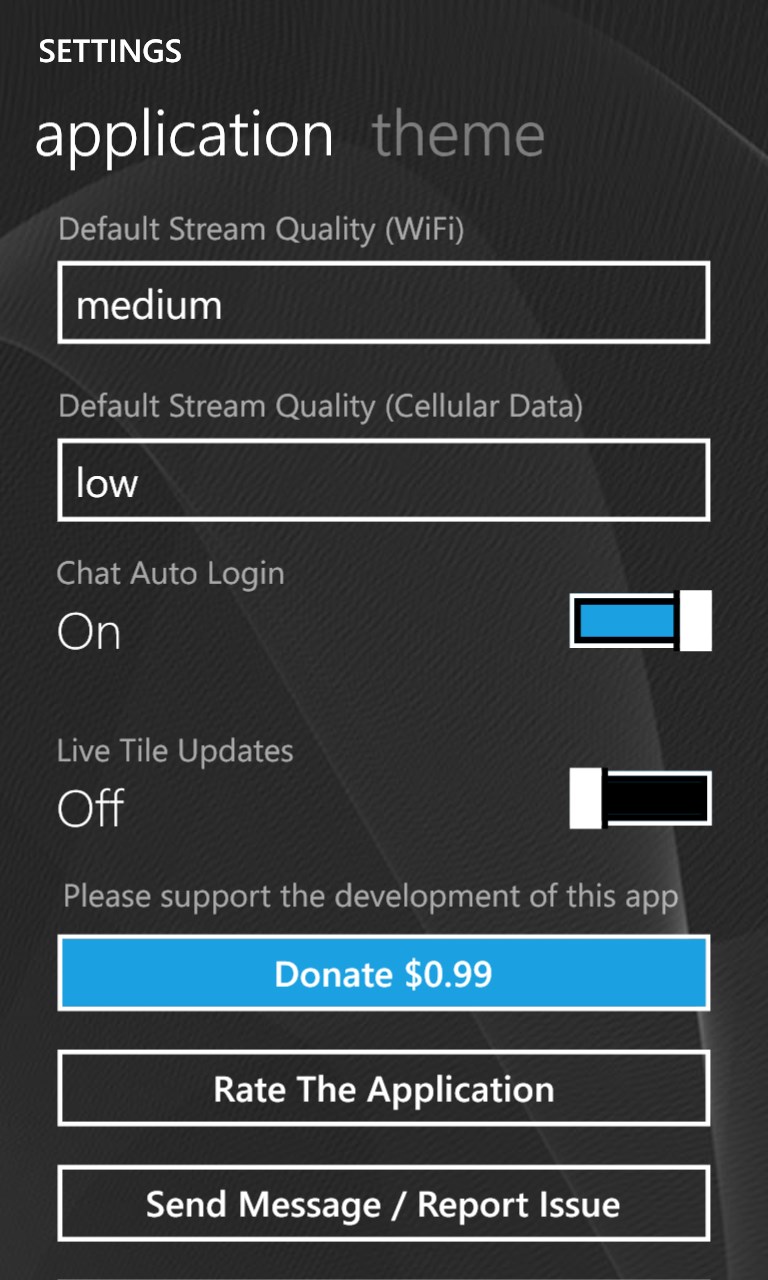Toggle the Live Tile Updates switch on

(640, 799)
